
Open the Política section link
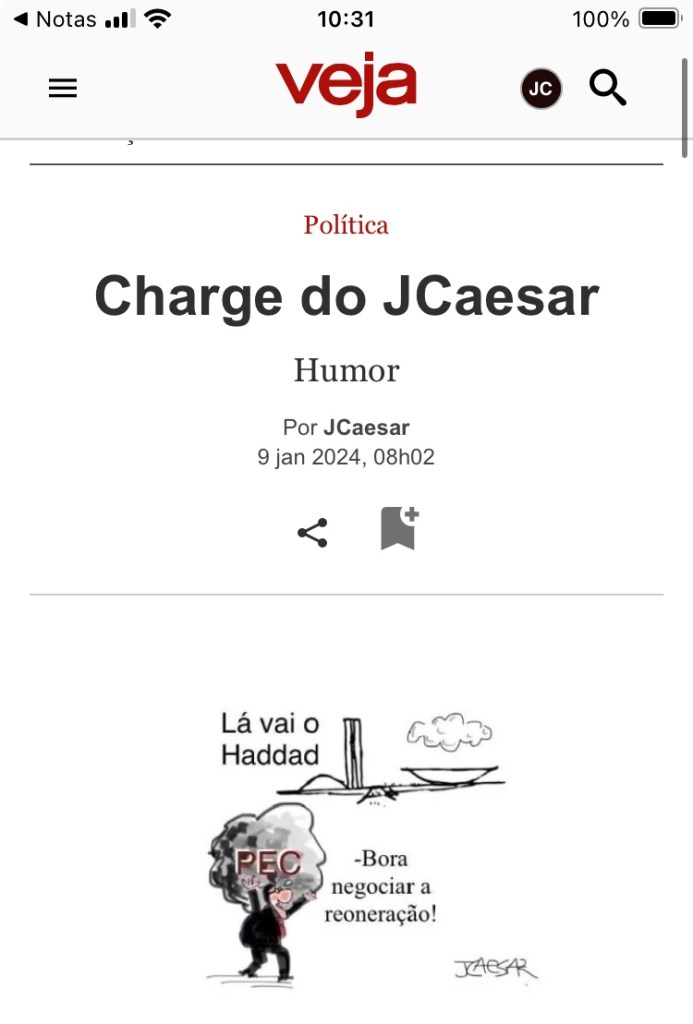(x=346, y=225)
